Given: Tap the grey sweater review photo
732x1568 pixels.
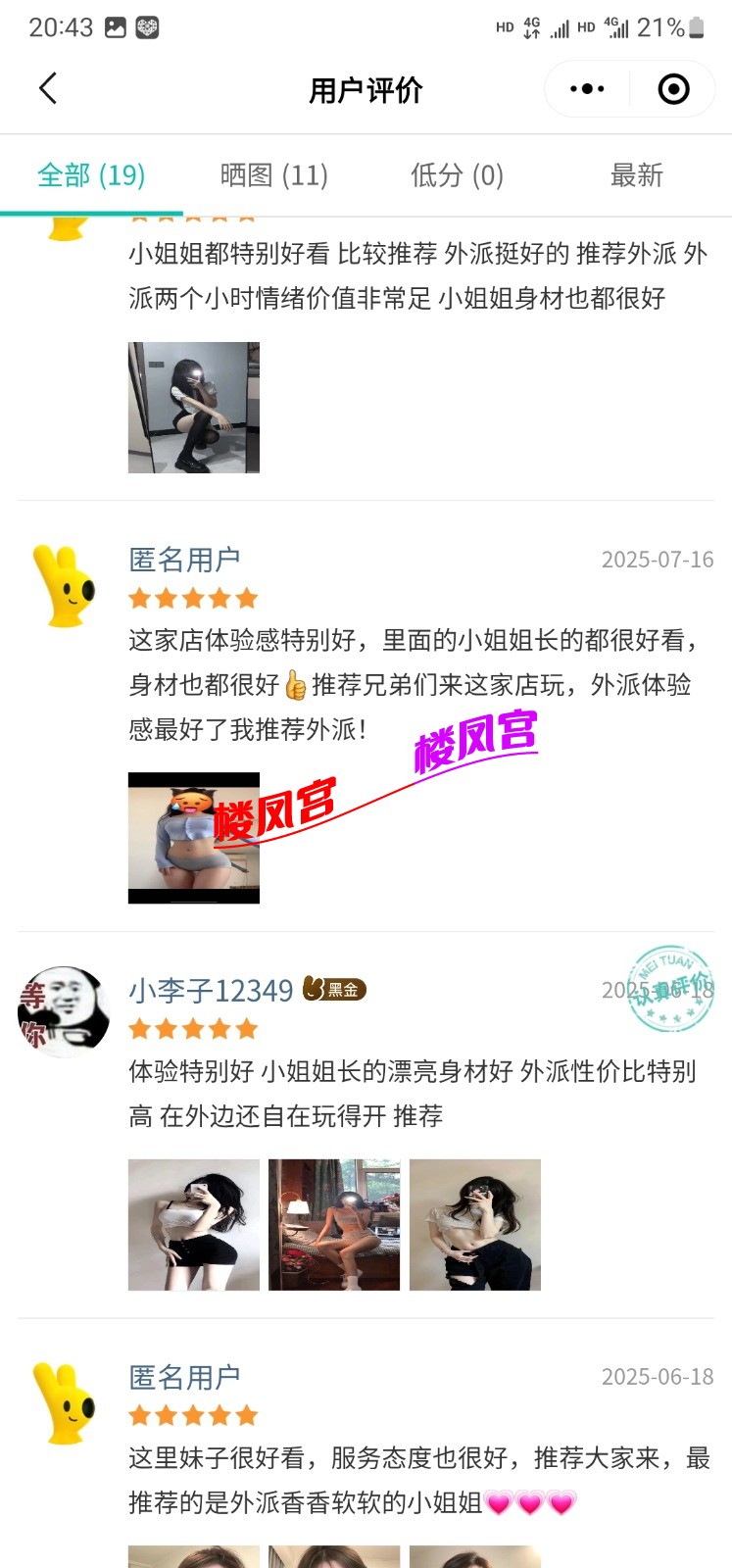Looking at the screenshot, I should pyautogui.click(x=193, y=838).
